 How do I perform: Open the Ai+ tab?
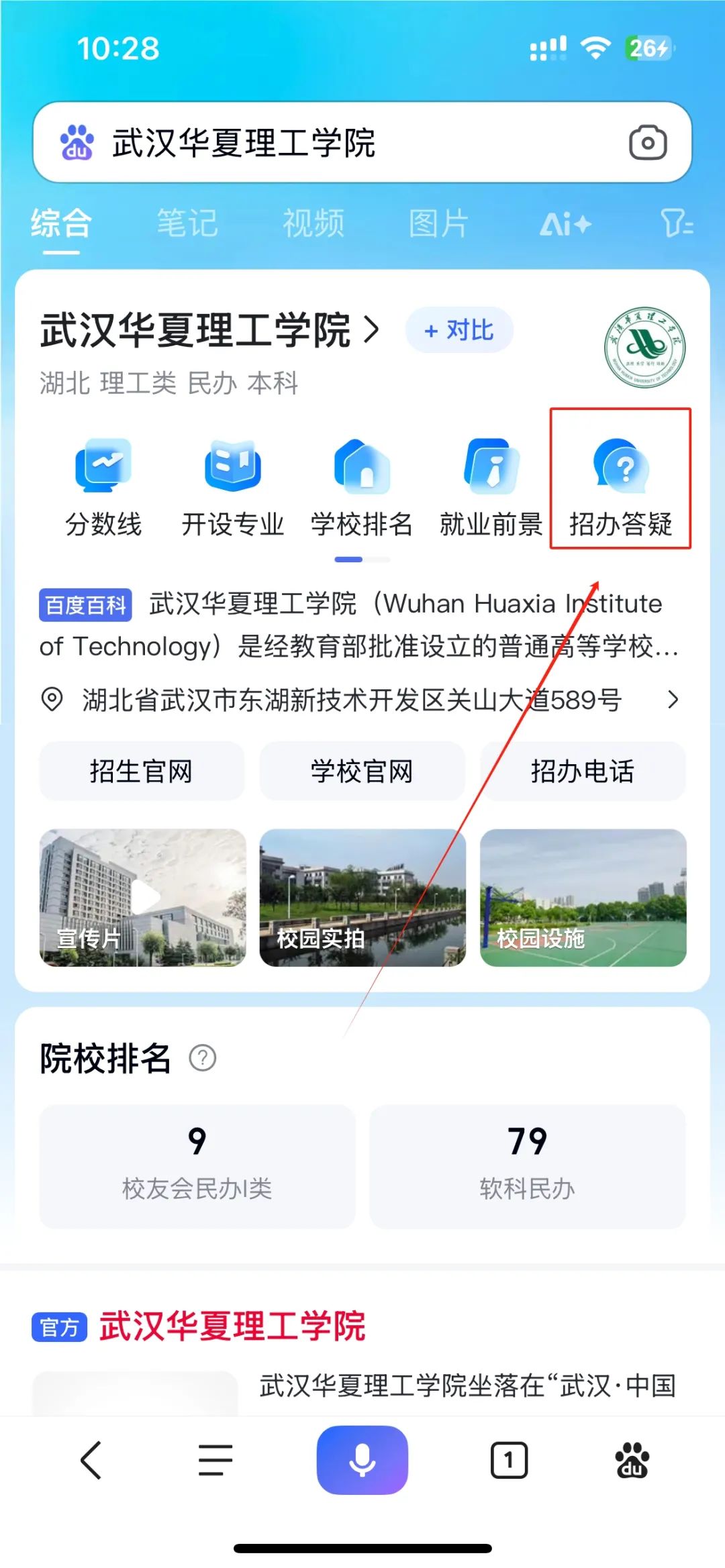click(x=565, y=224)
